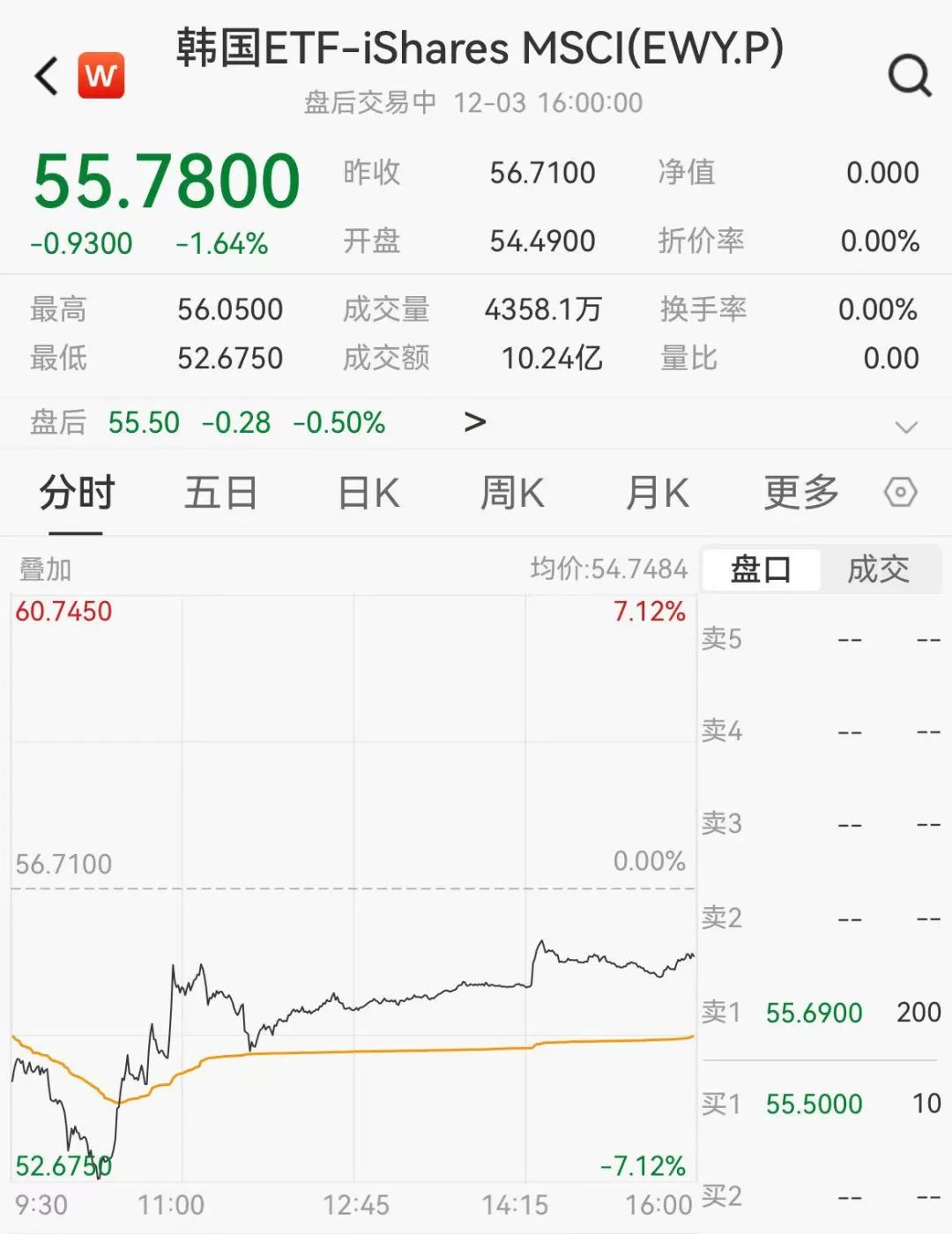Open the search magnifier icon
Image resolution: width=952 pixels, height=1234 pixels.
(911, 76)
